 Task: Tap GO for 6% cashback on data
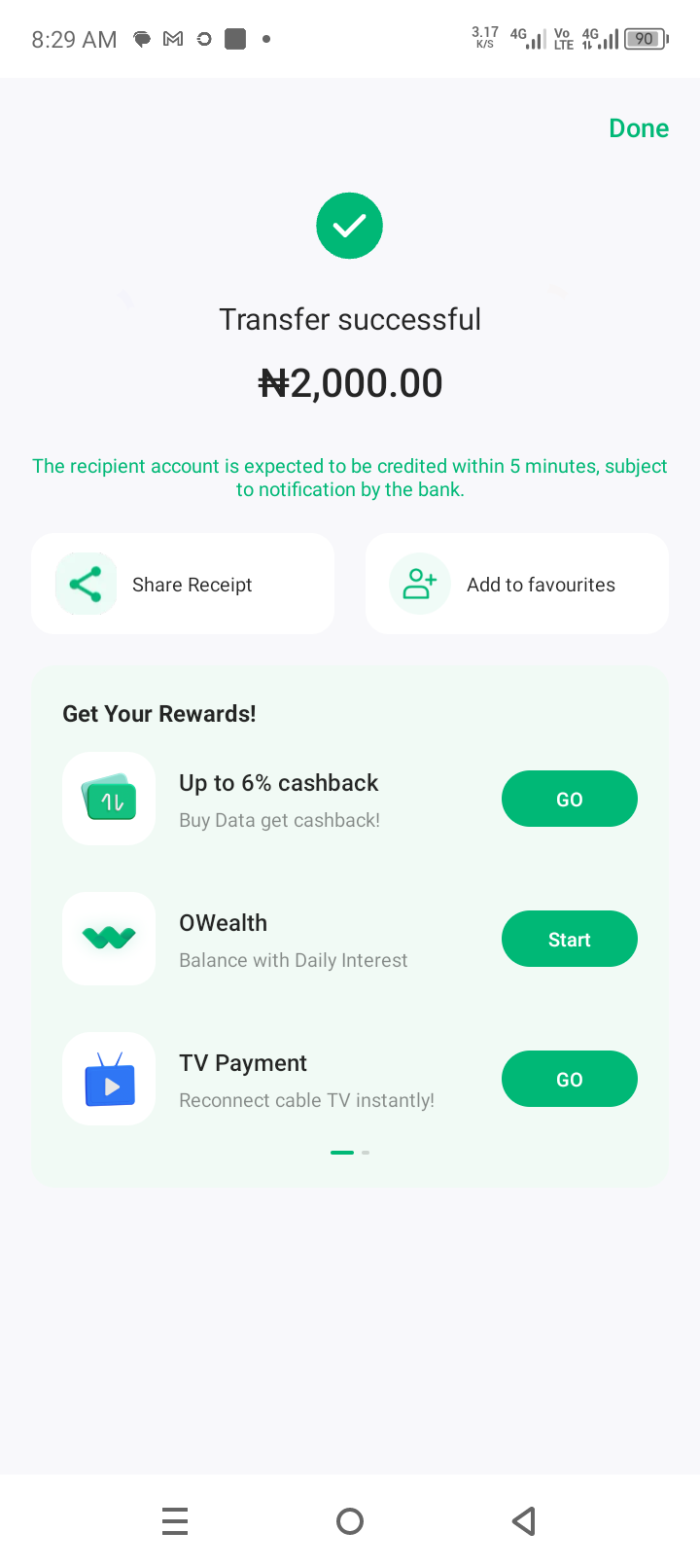point(569,799)
